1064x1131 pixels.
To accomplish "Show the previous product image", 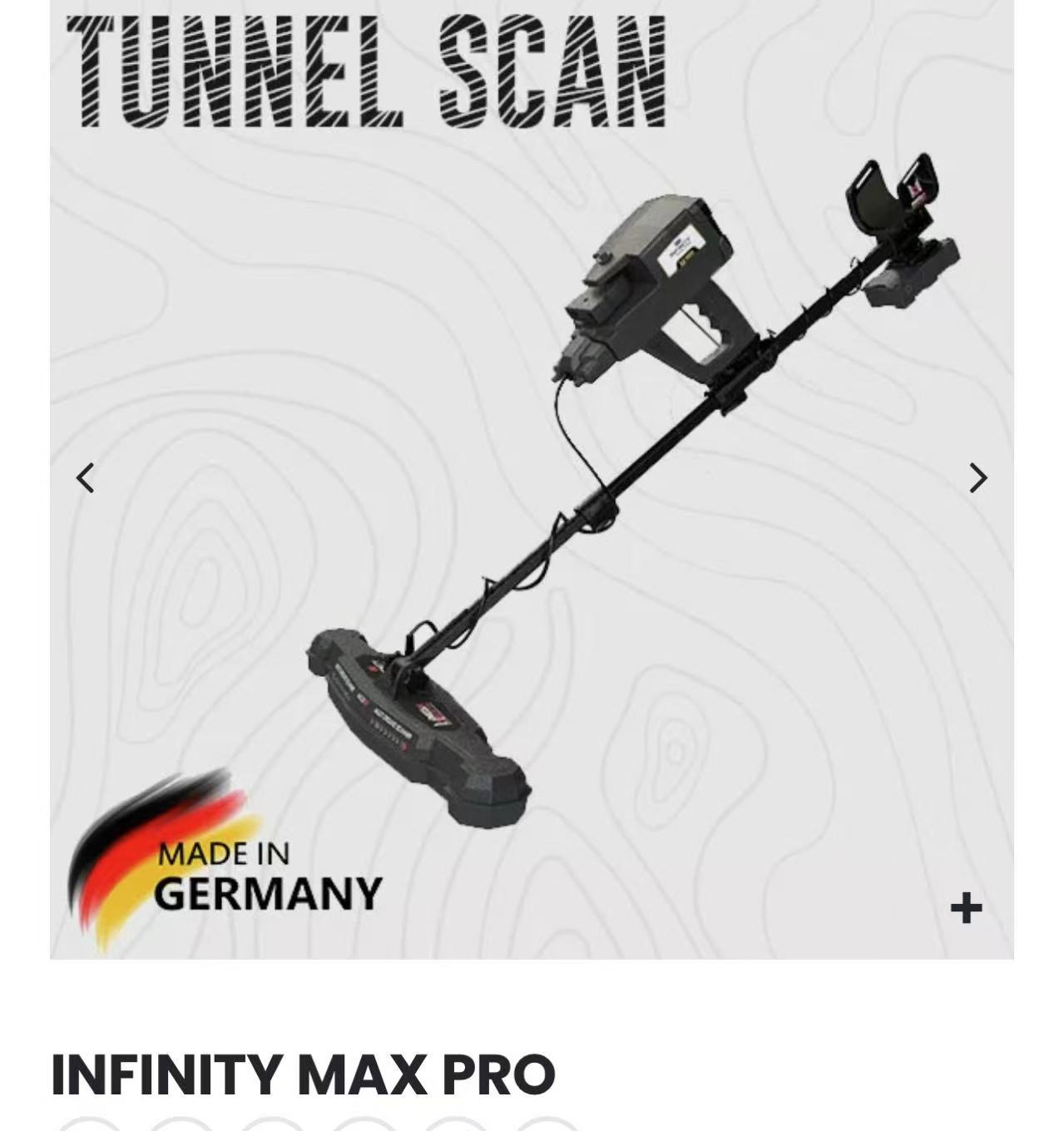I will tap(85, 478).
